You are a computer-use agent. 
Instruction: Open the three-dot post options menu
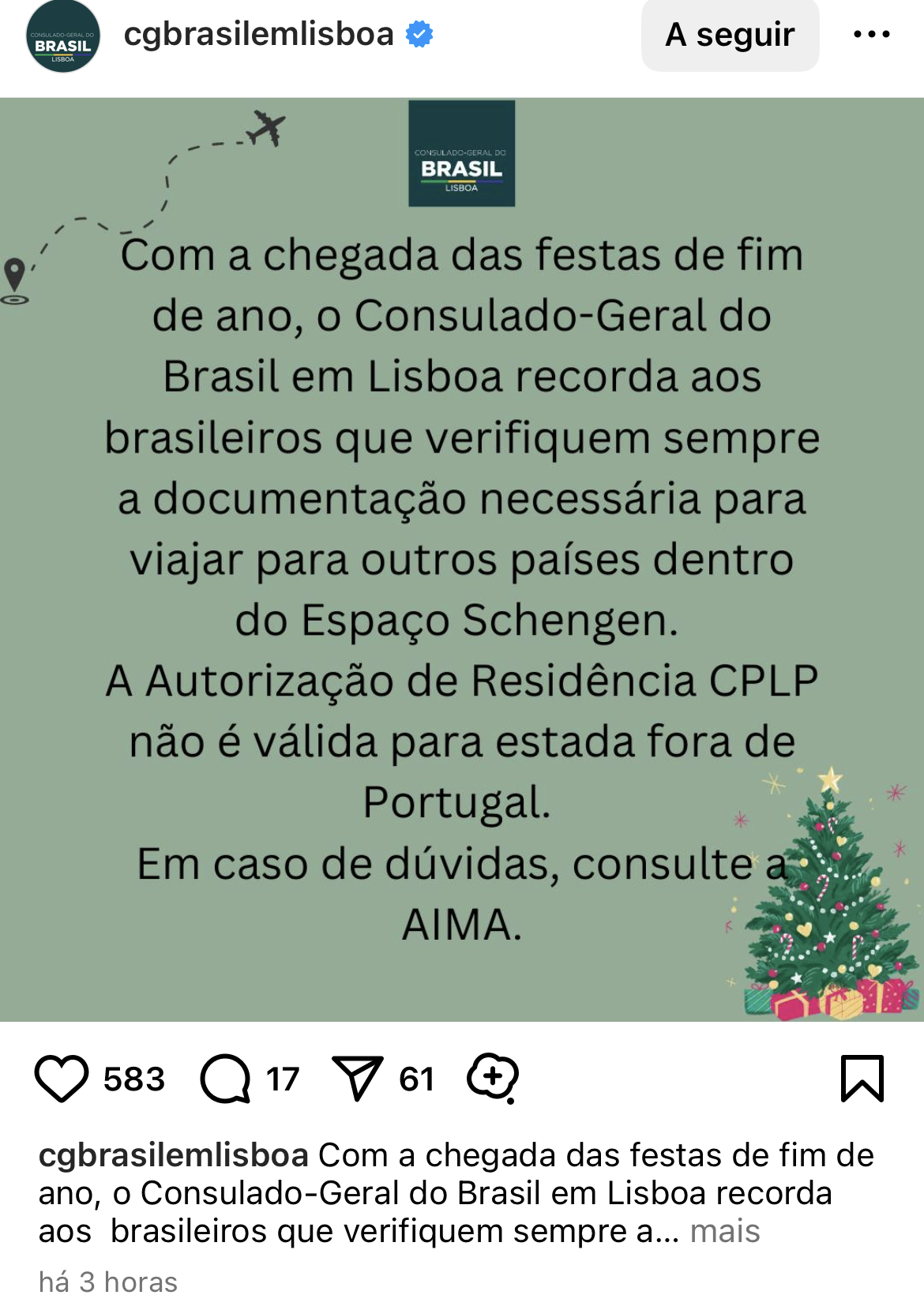tap(871, 35)
